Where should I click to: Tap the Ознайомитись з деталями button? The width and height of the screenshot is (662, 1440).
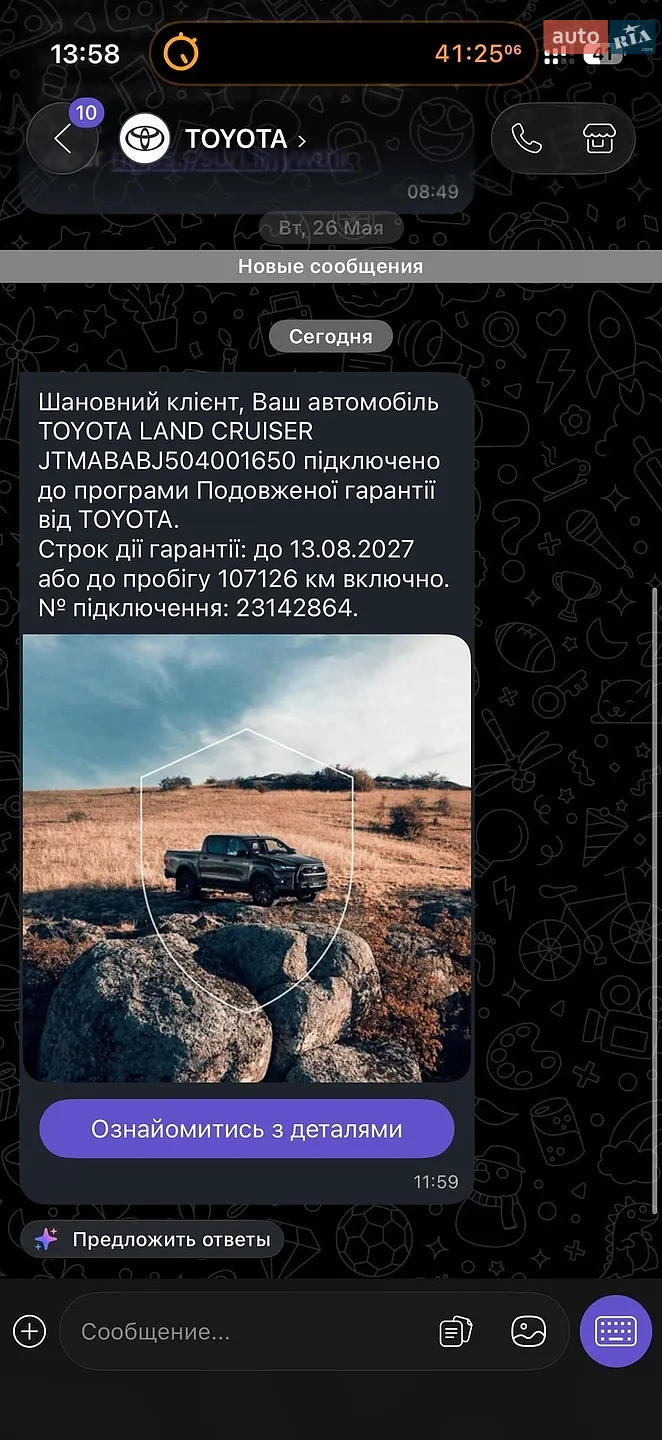coord(247,1130)
